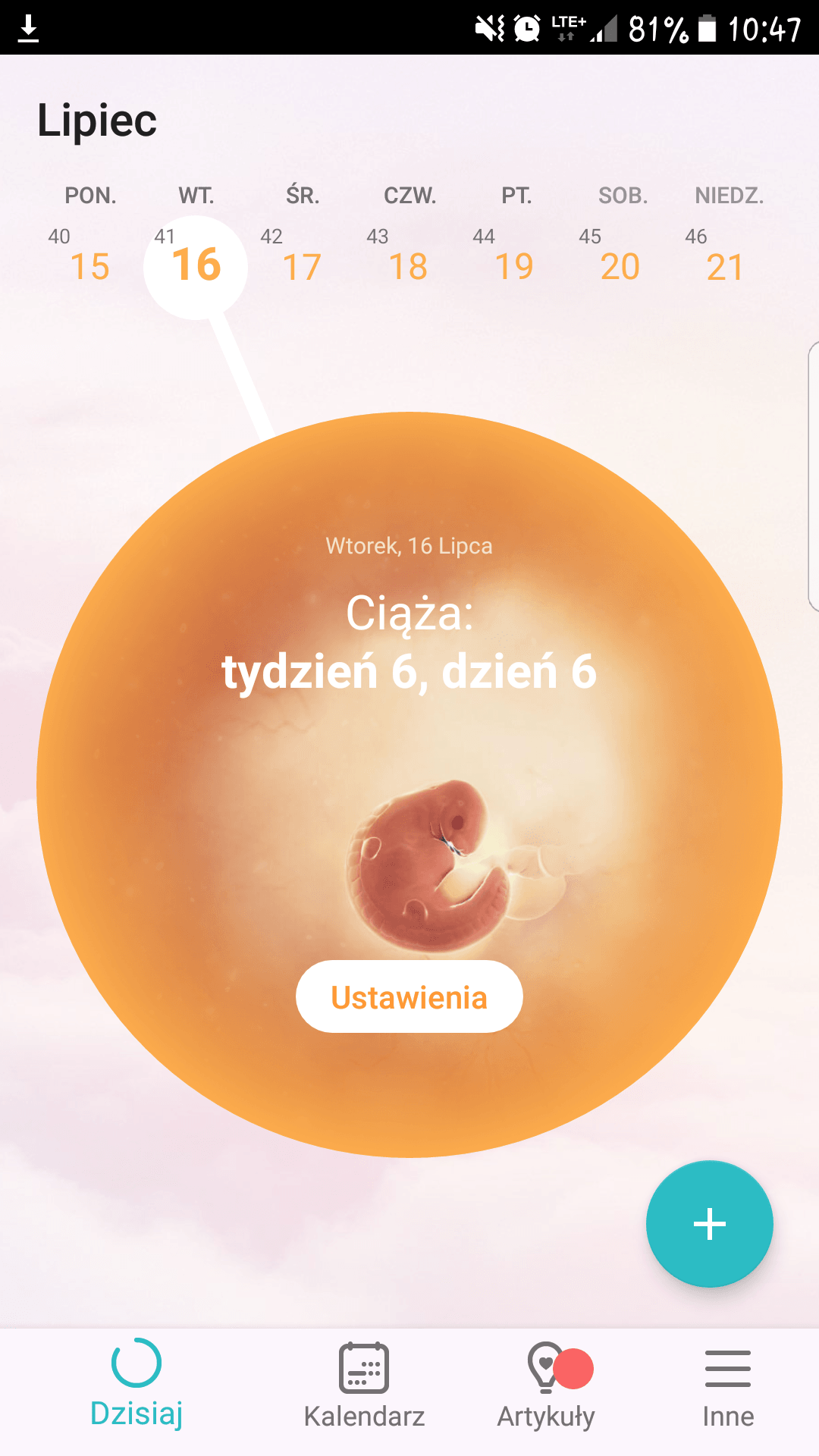Open the Inne menu tab

click(x=728, y=1386)
